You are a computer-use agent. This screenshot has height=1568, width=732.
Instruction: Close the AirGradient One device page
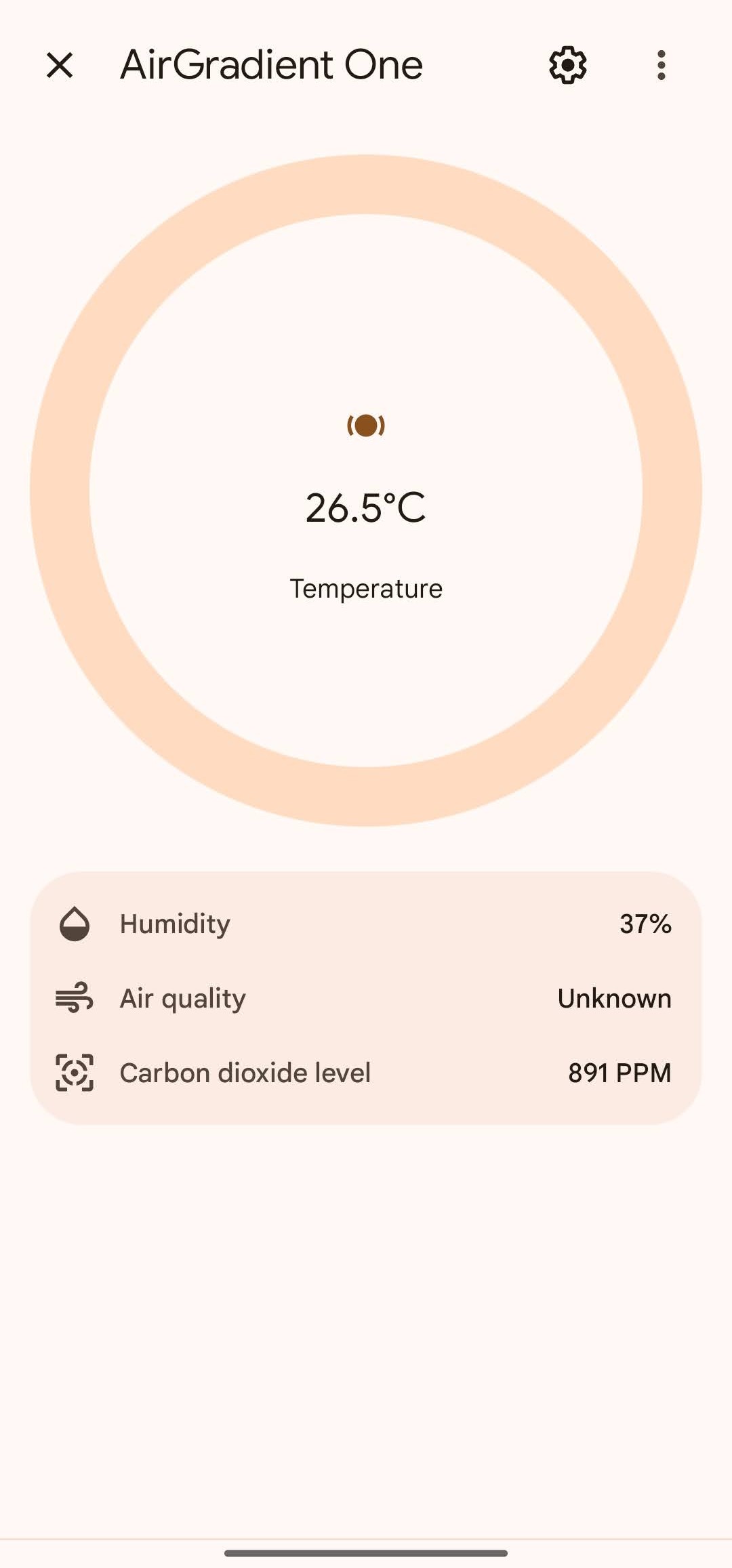pos(60,66)
